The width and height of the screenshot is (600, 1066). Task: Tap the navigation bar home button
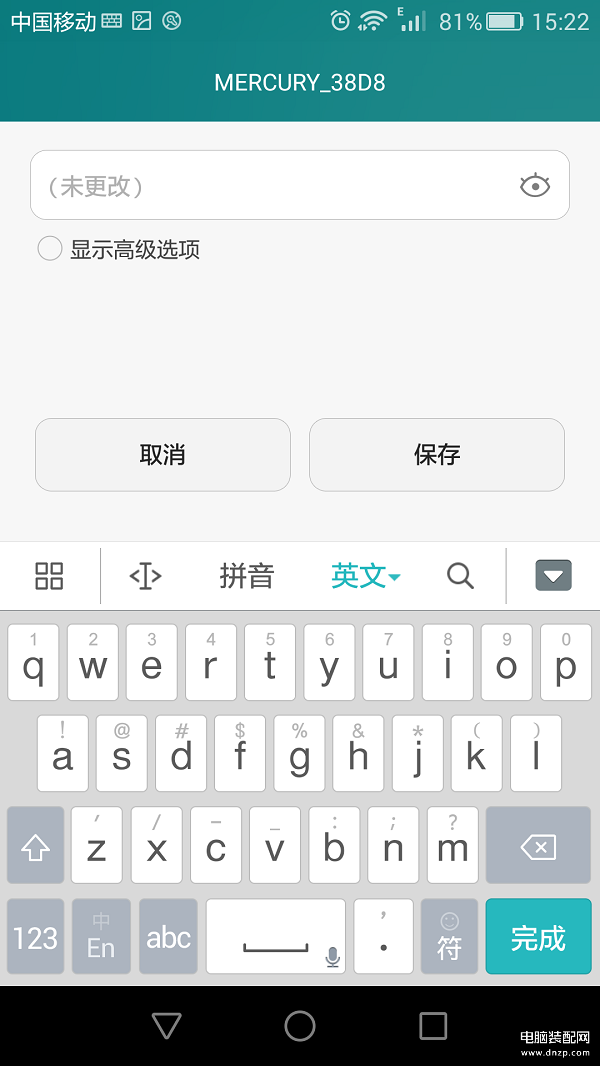tap(300, 1025)
